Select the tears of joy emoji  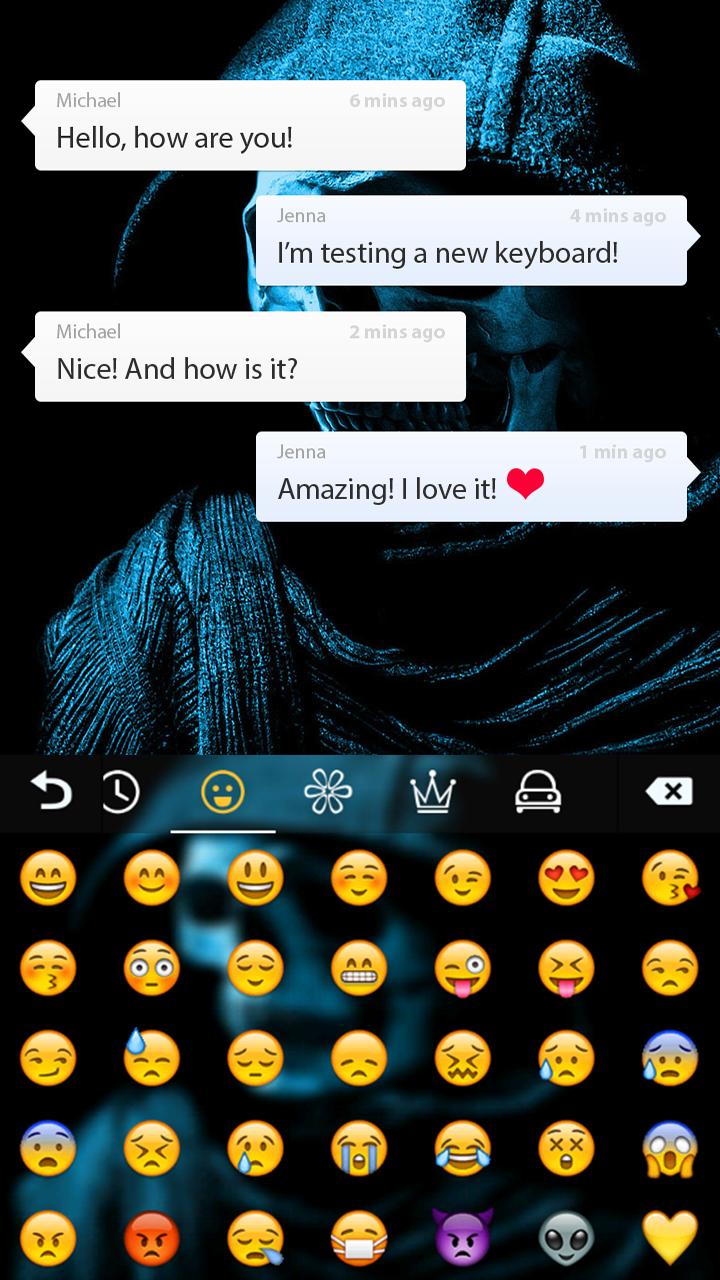tap(463, 1147)
